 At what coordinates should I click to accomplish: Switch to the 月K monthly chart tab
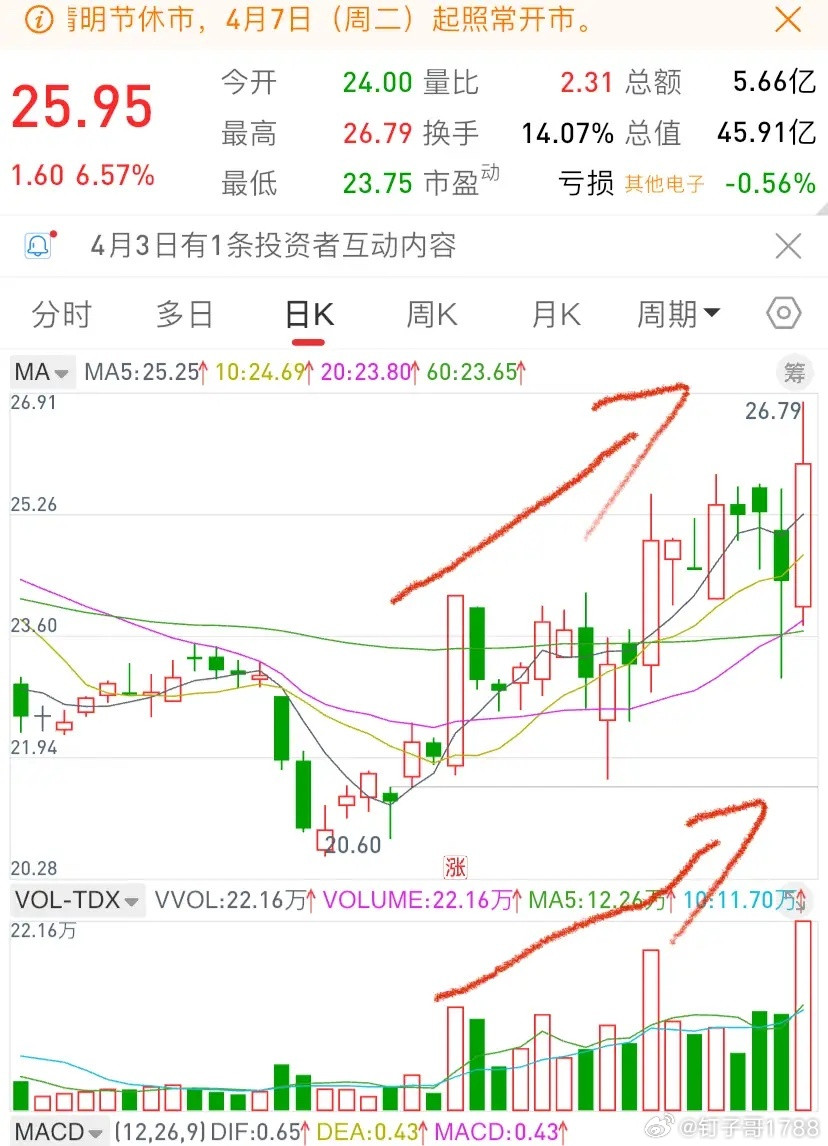tap(554, 314)
